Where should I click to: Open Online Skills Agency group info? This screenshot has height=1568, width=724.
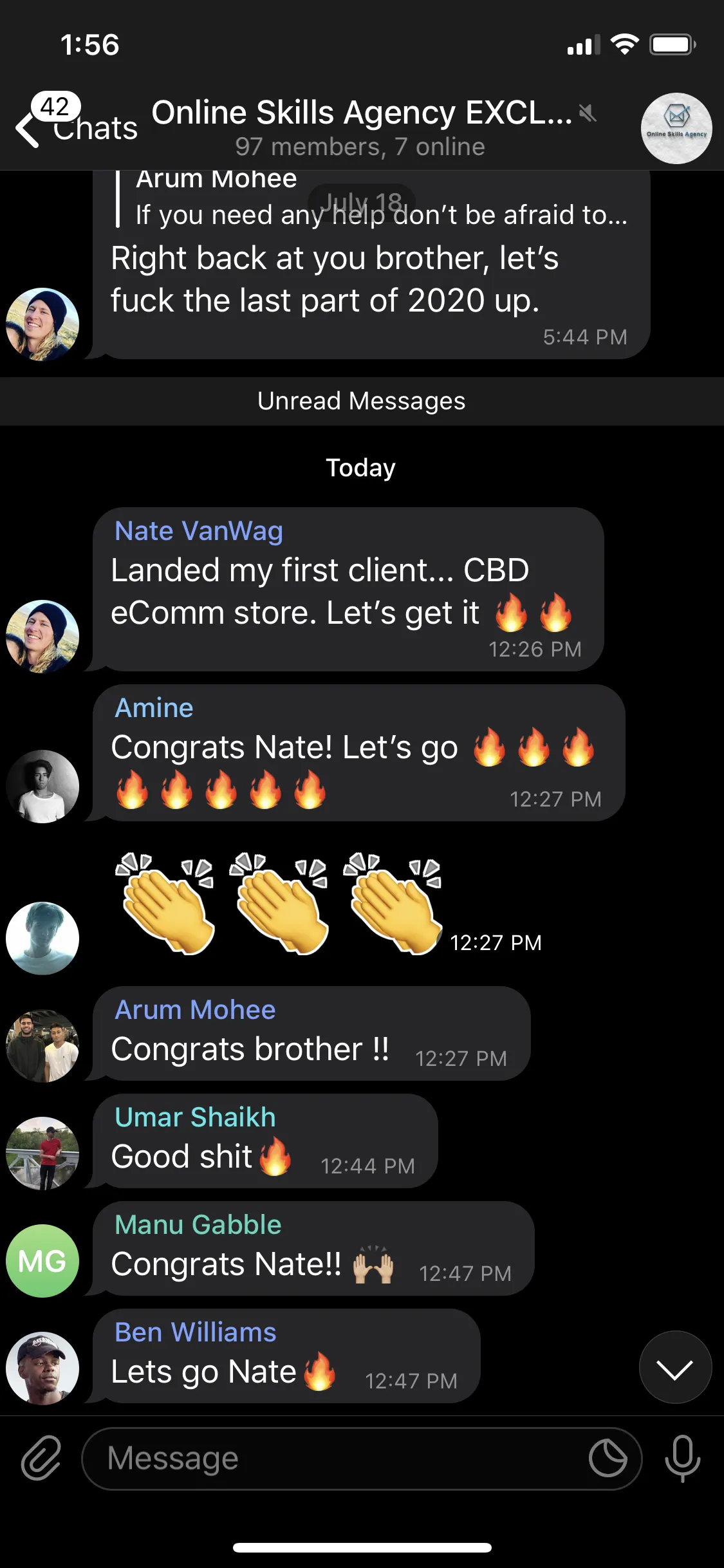click(361, 127)
